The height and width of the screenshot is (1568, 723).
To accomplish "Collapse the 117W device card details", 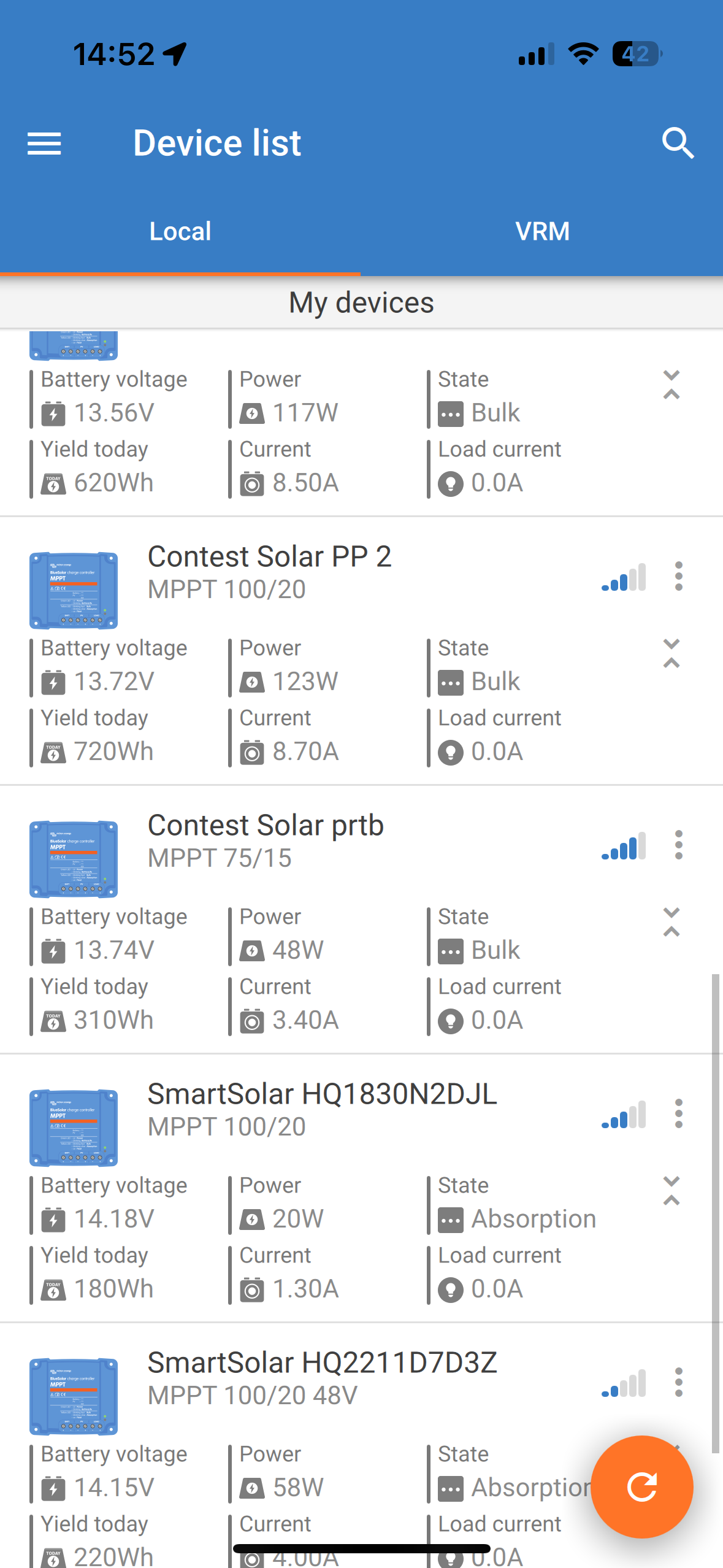I will pos(671,385).
